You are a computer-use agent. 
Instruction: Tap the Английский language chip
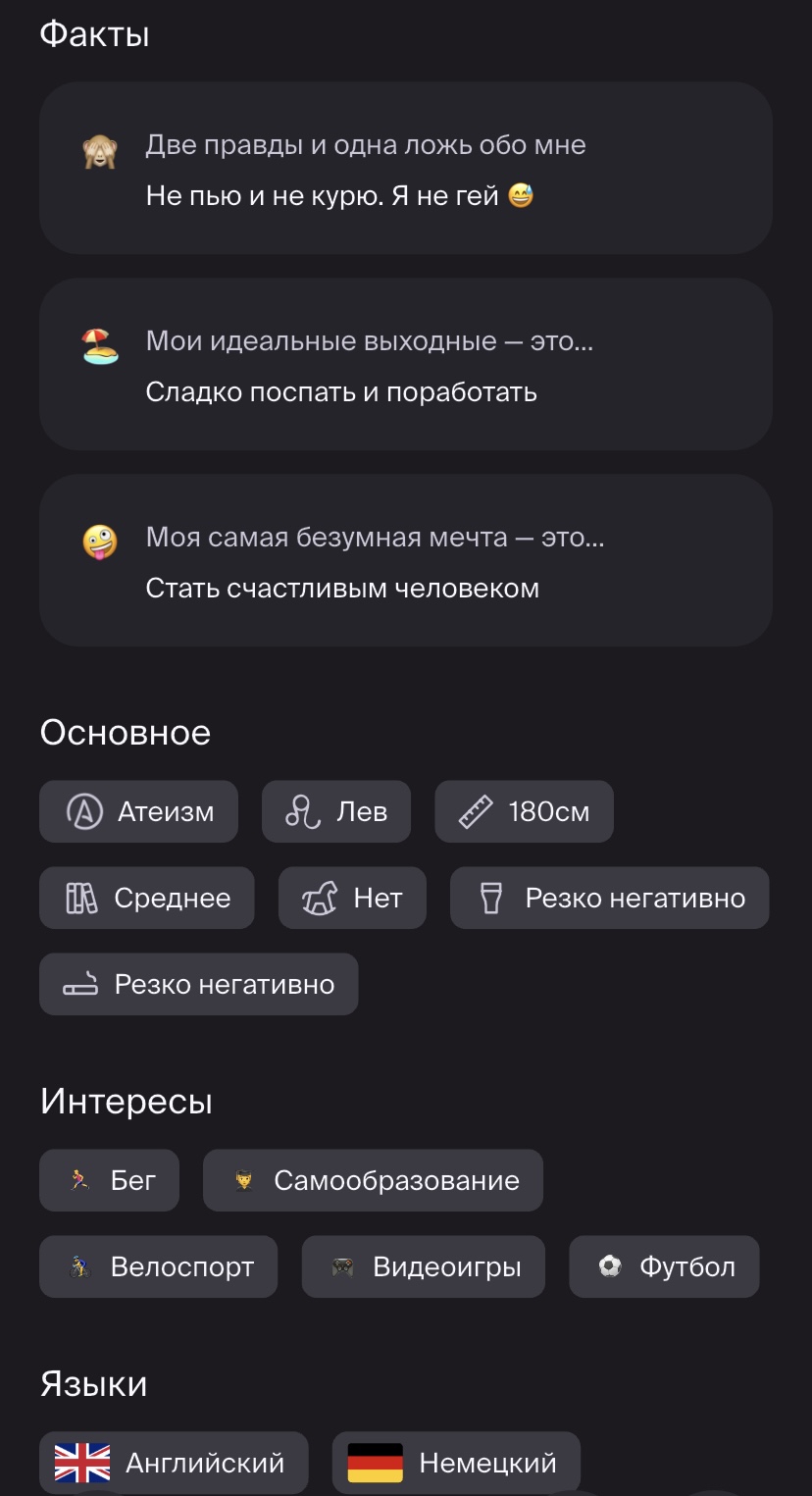tap(174, 1463)
